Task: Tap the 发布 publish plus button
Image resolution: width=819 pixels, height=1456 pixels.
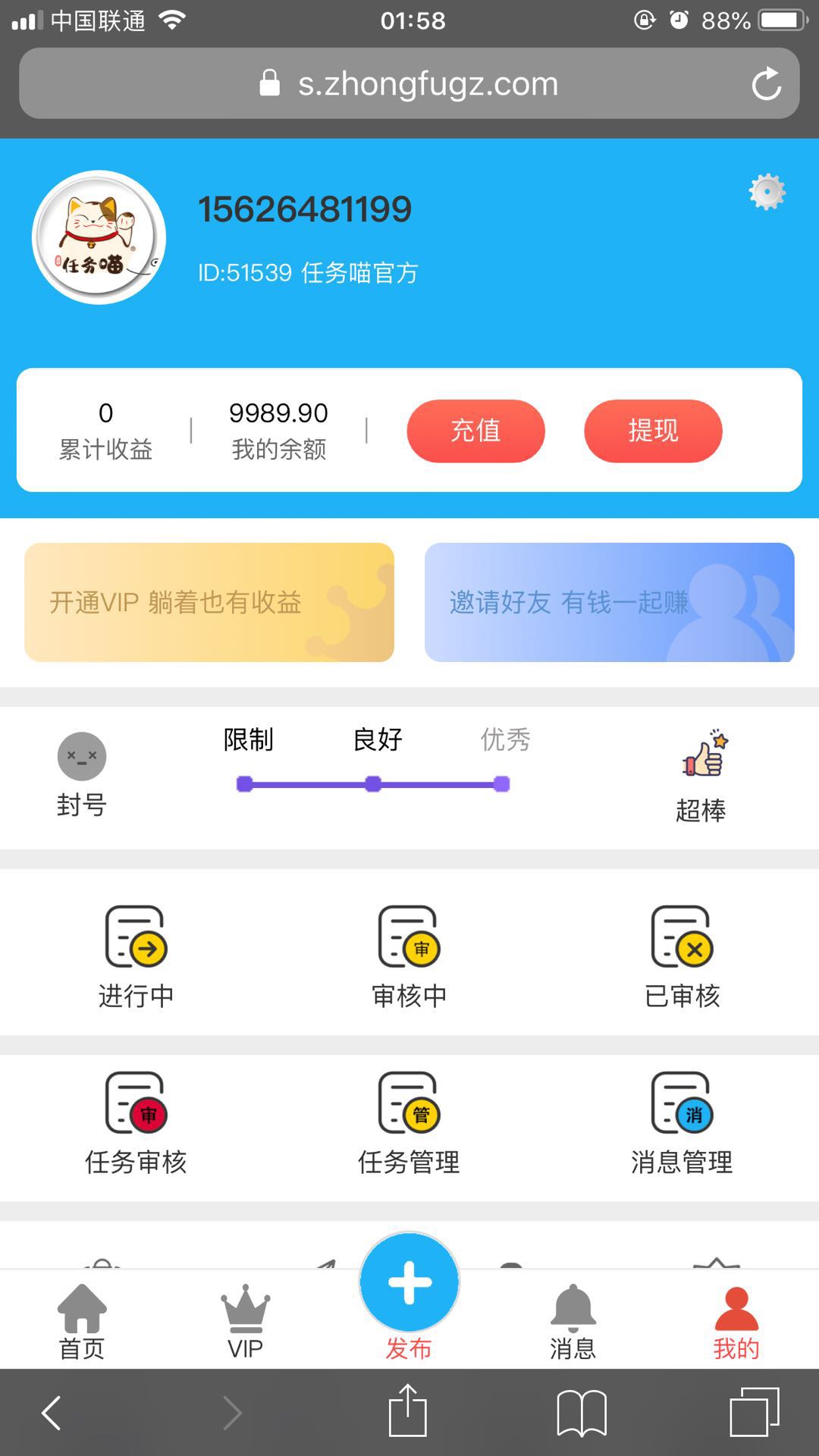Action: pos(409,1283)
